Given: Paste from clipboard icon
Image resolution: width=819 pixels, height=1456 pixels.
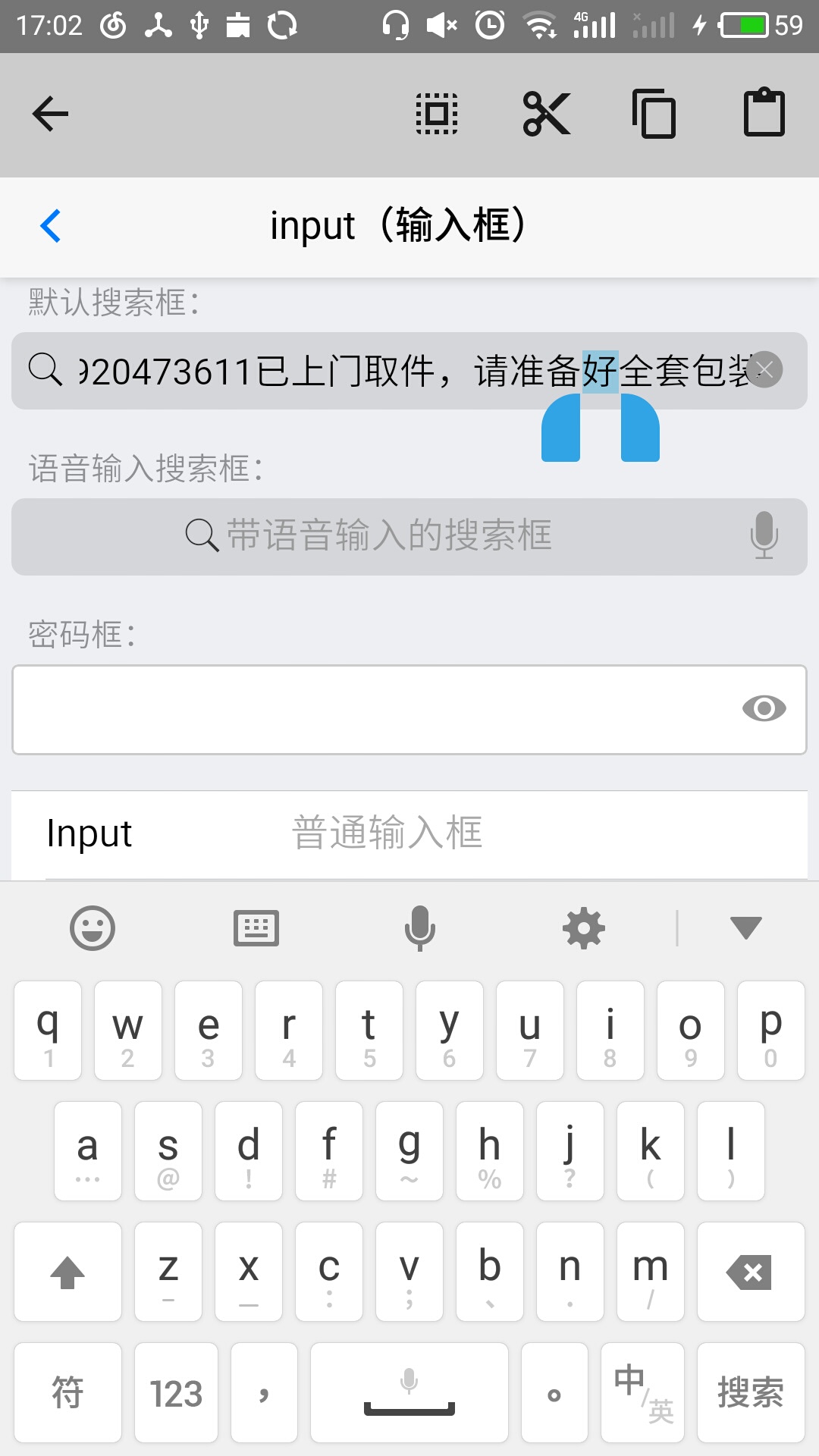Looking at the screenshot, I should point(764,112).
